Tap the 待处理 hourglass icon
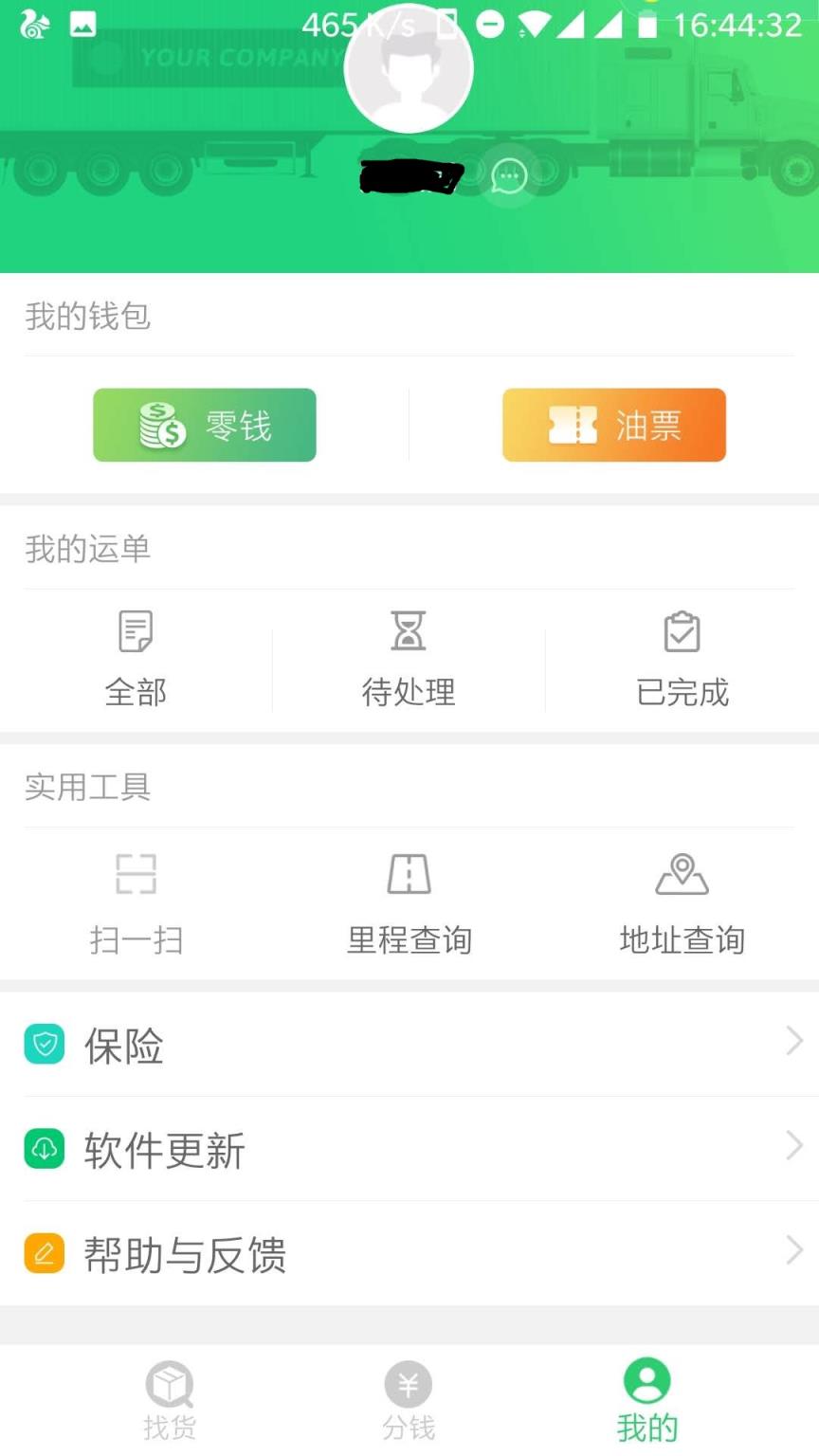Image resolution: width=819 pixels, height=1456 pixels. pyautogui.click(x=409, y=631)
